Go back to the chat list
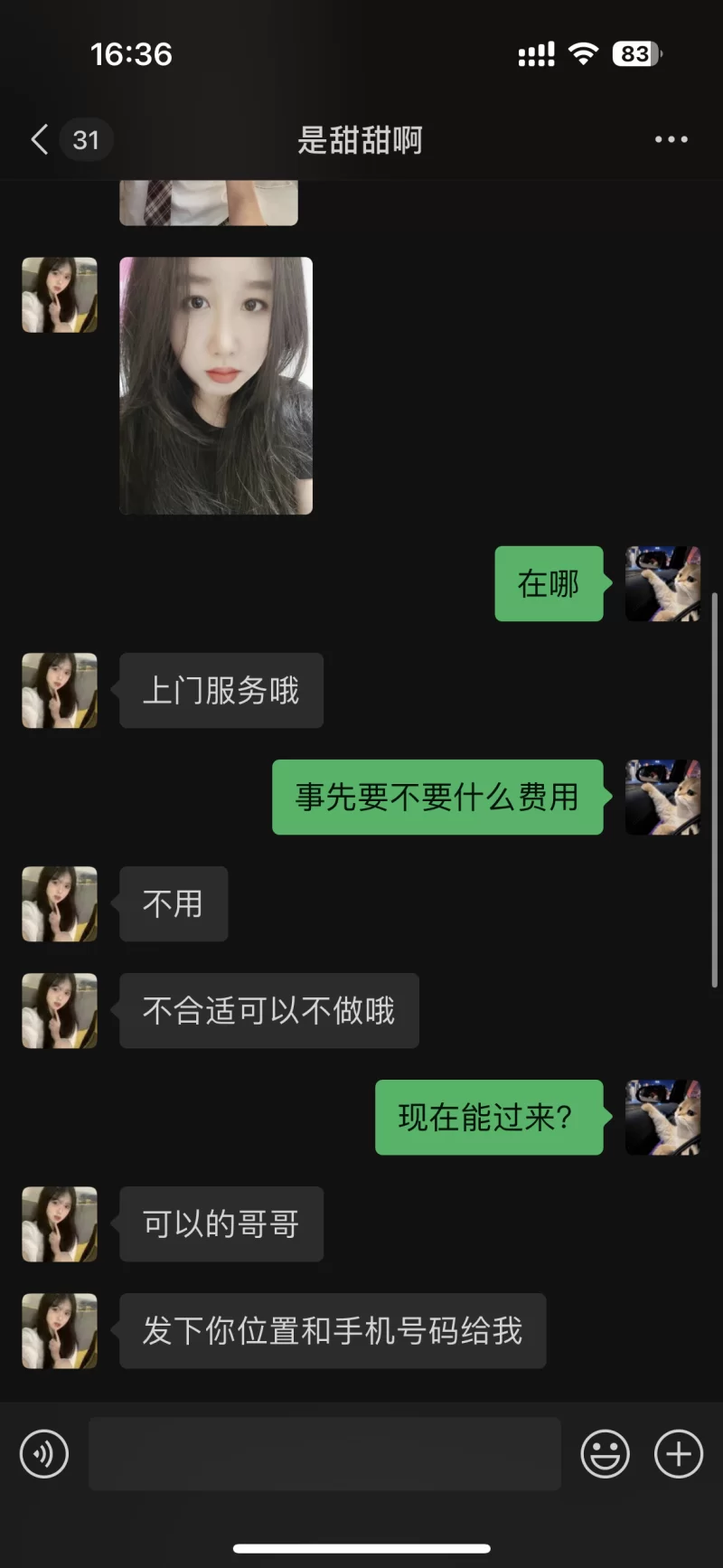The width and height of the screenshot is (723, 1568). (x=40, y=139)
